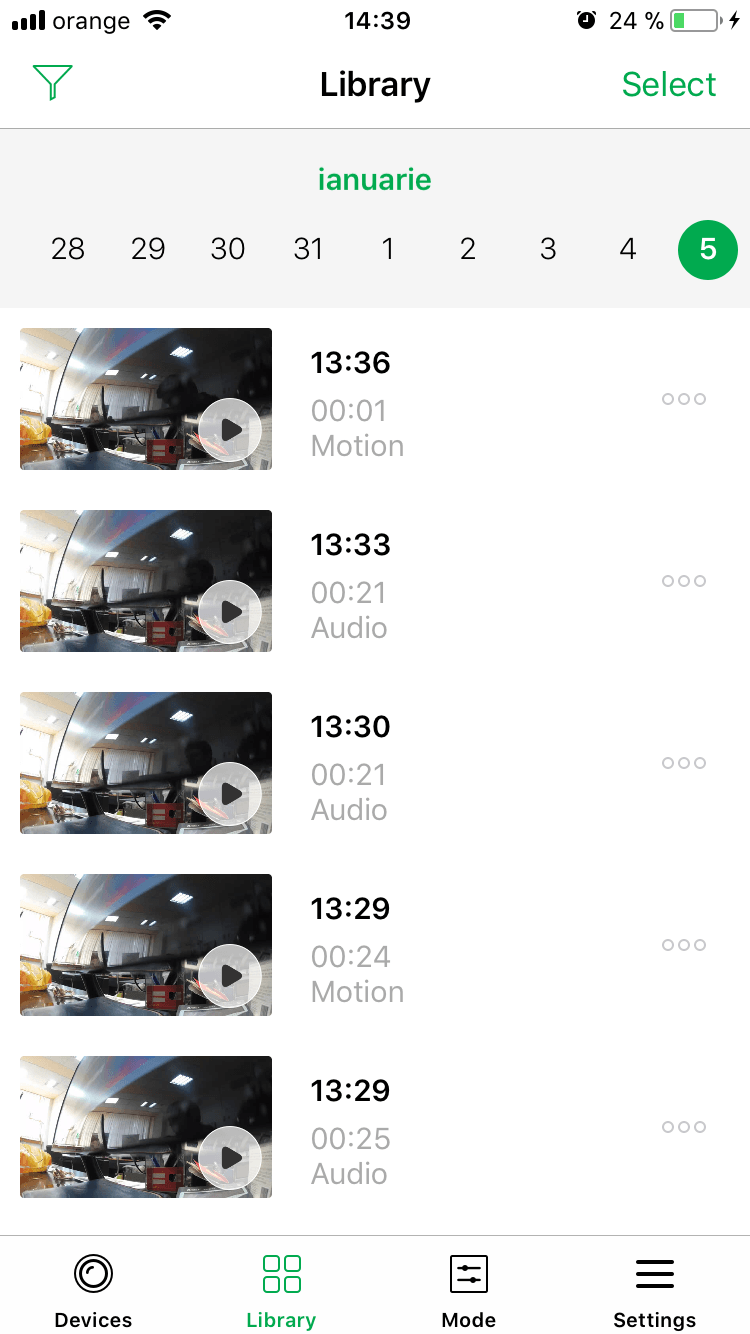Viewport: 750px width, 1334px height.
Task: Open the 13:30 Audio video thumbnail
Action: click(146, 763)
